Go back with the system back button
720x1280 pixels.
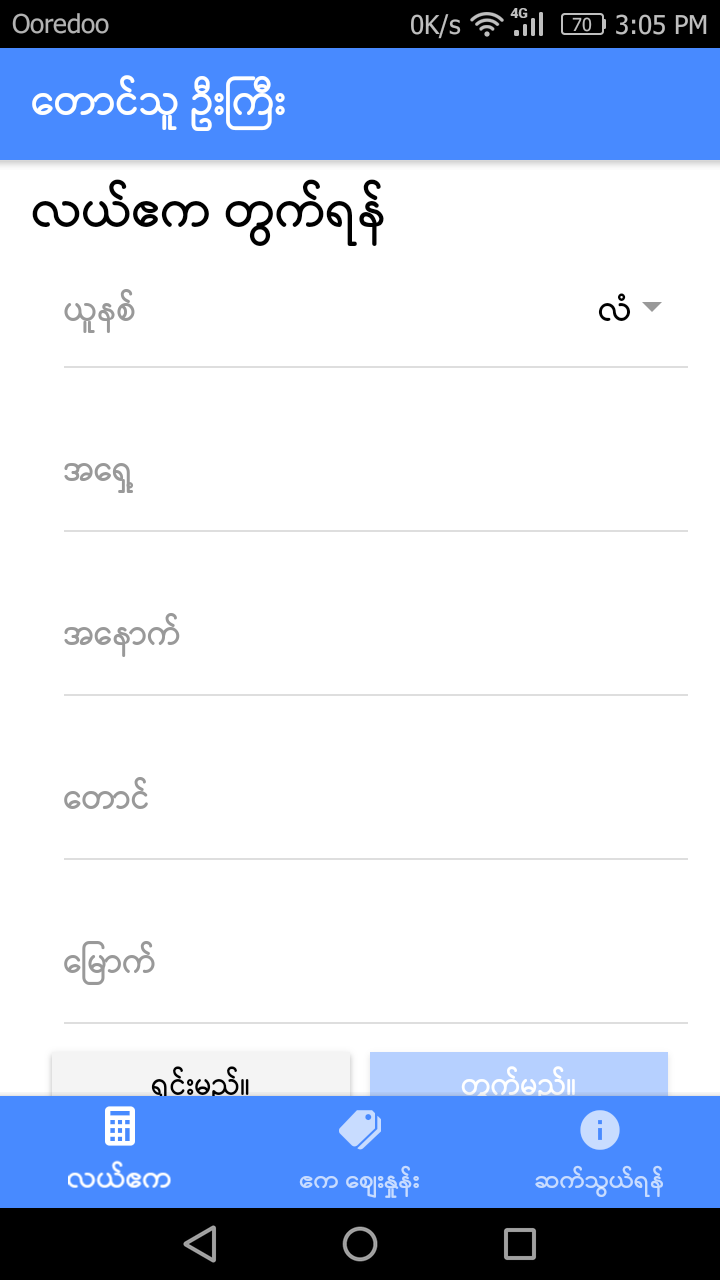point(200,1244)
